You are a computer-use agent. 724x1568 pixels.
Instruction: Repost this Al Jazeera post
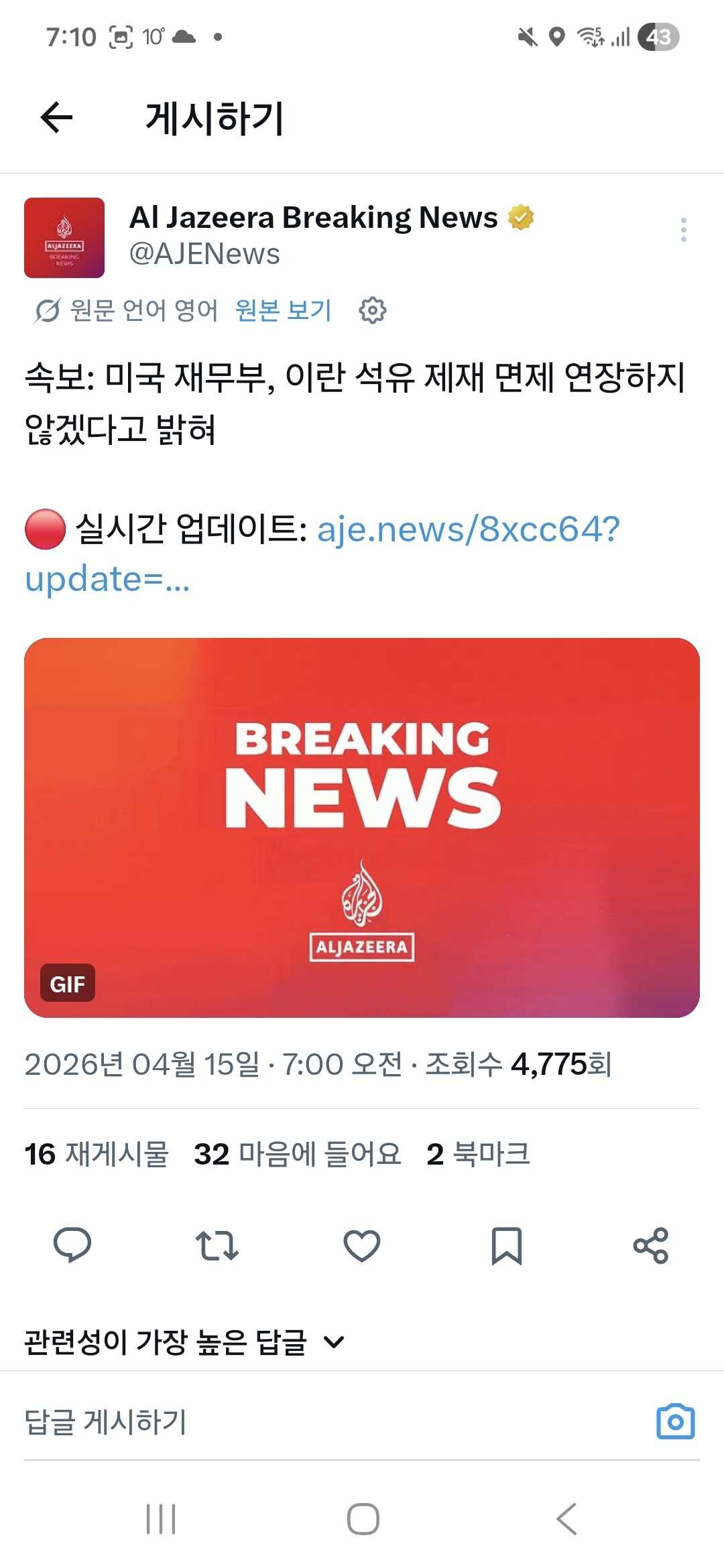coord(217,1246)
